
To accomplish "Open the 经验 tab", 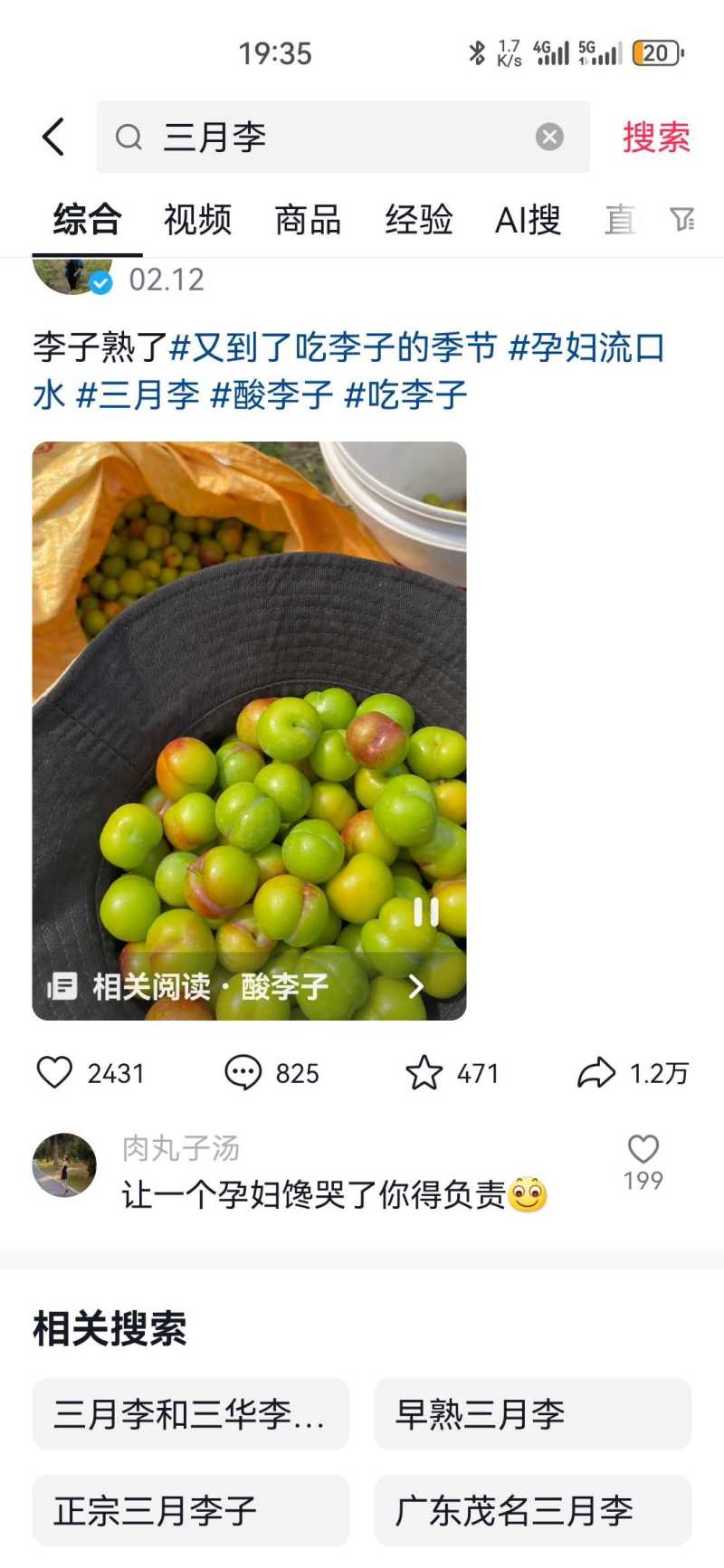I will 418,220.
